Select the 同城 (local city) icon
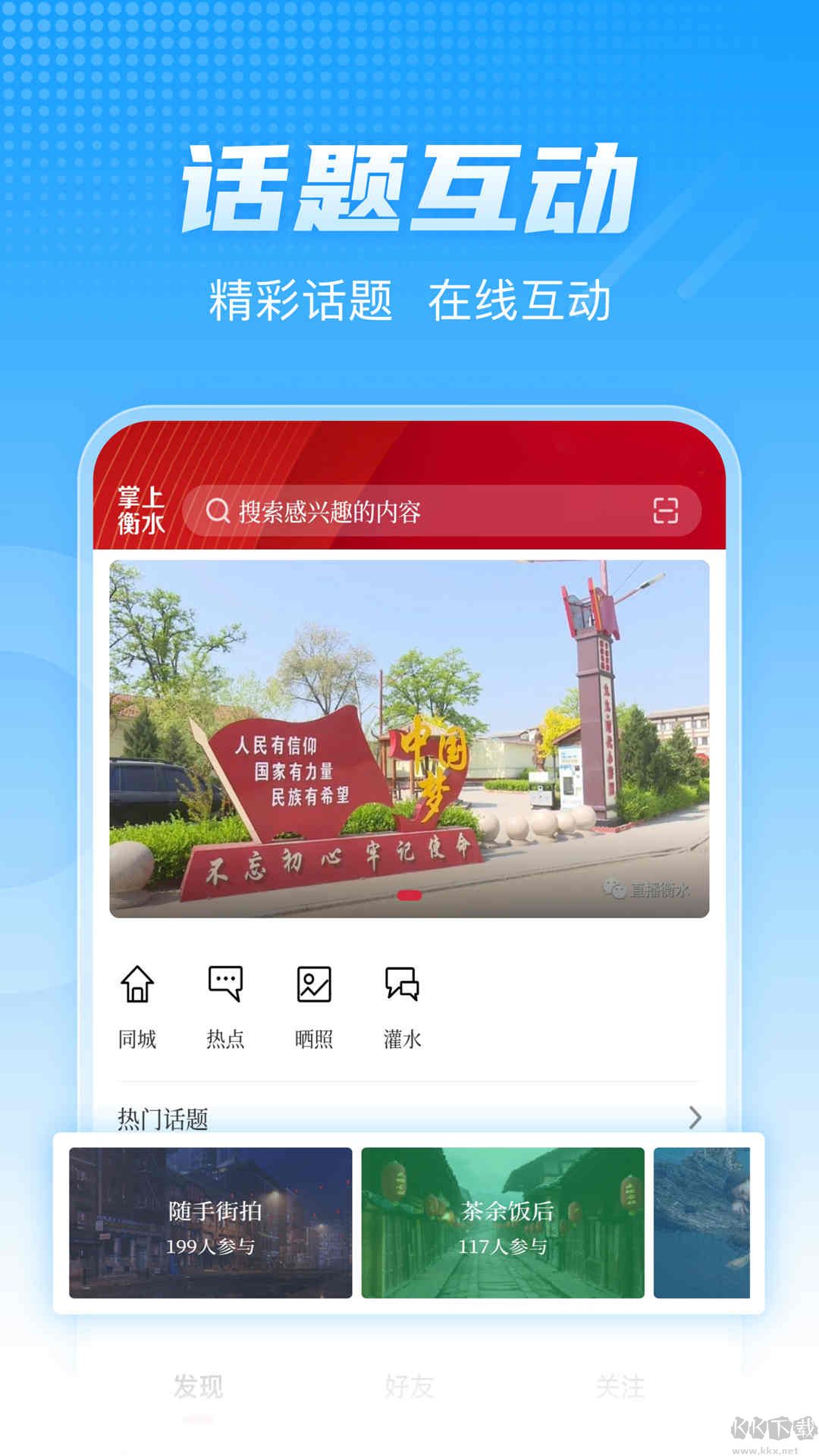Screen dimensions: 819x1456 point(137,986)
